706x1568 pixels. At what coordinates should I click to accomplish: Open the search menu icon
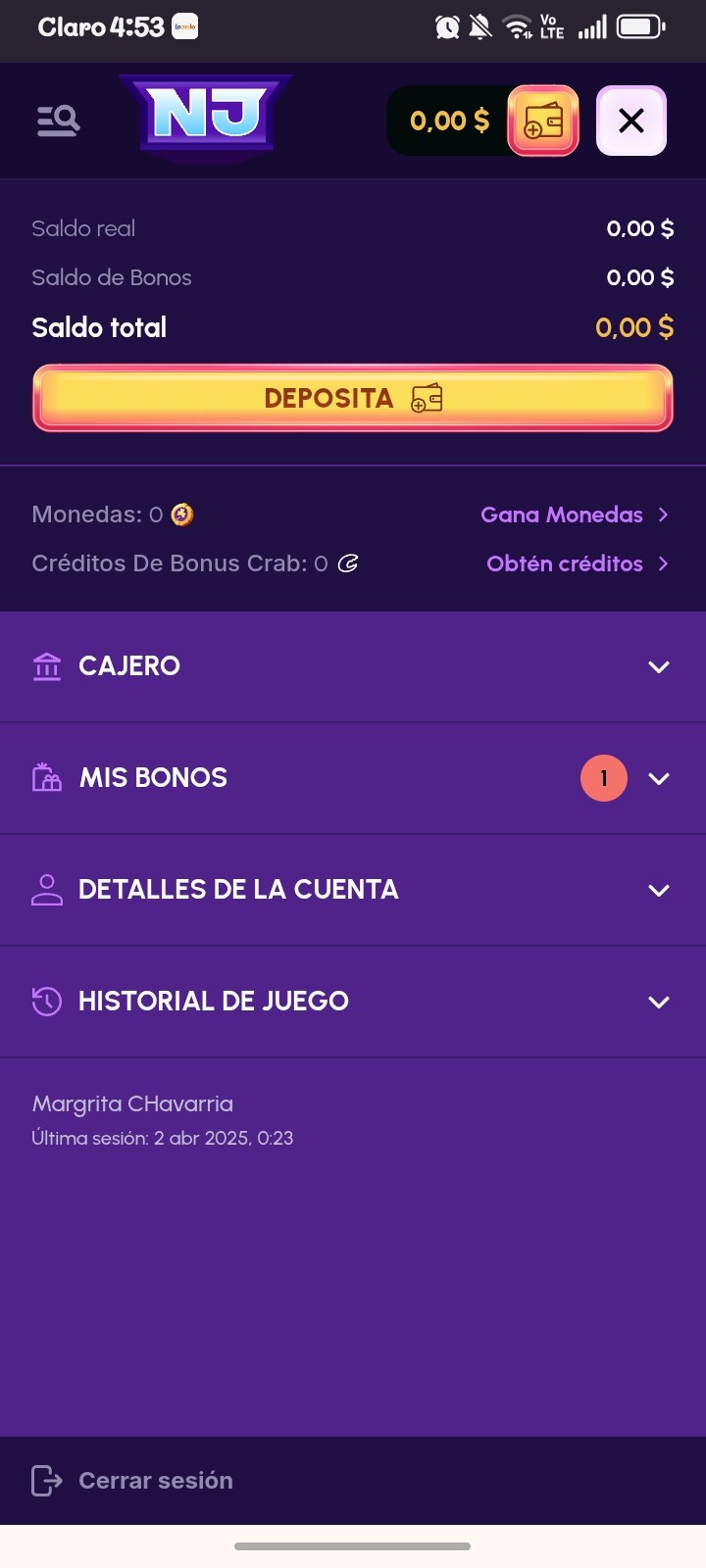coord(59,121)
